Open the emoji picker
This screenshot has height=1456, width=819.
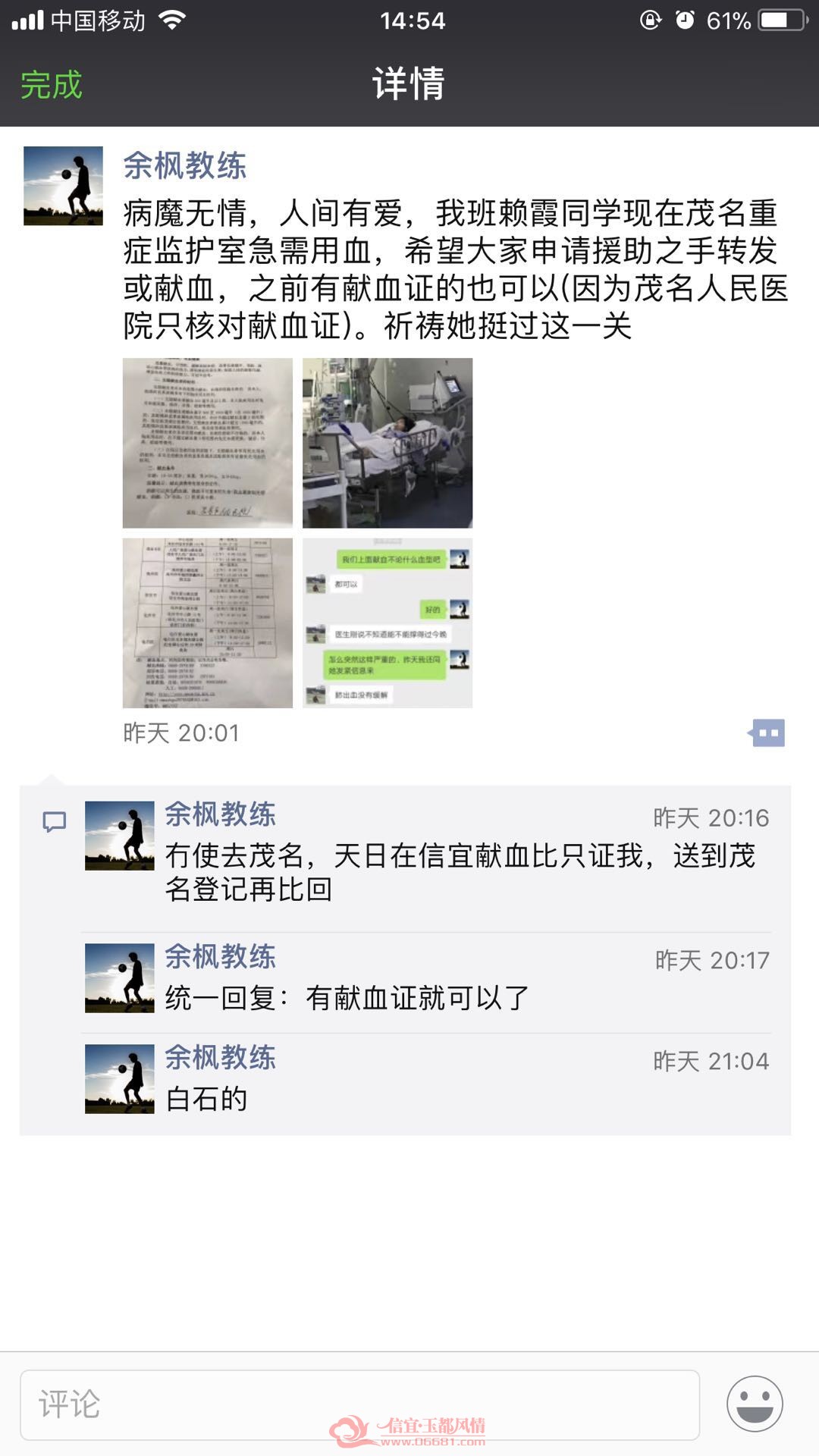tap(755, 1404)
